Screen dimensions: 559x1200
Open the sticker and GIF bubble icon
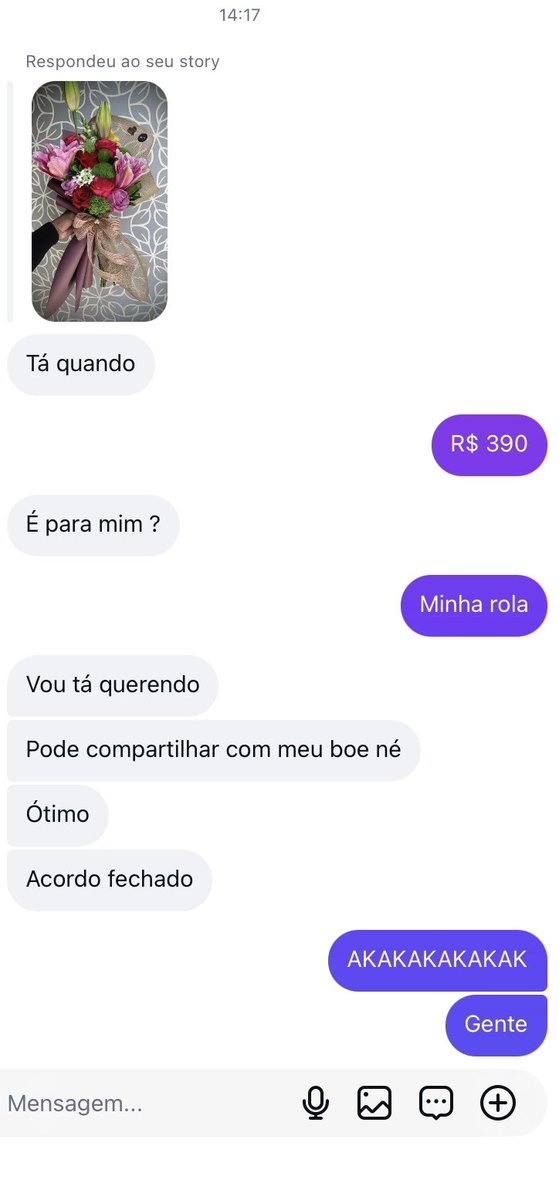(x=436, y=1103)
